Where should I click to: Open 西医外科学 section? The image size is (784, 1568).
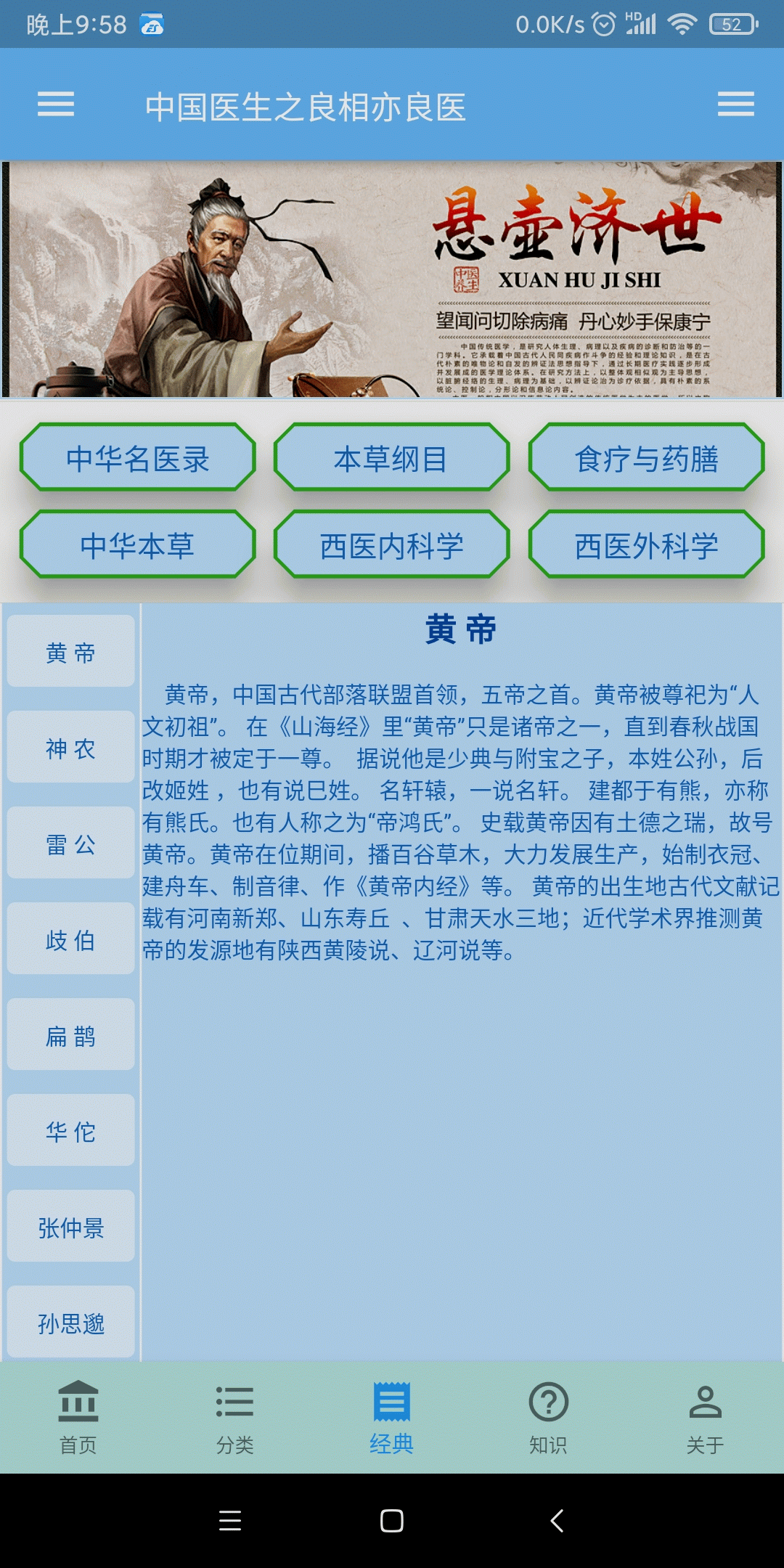pyautogui.click(x=646, y=546)
